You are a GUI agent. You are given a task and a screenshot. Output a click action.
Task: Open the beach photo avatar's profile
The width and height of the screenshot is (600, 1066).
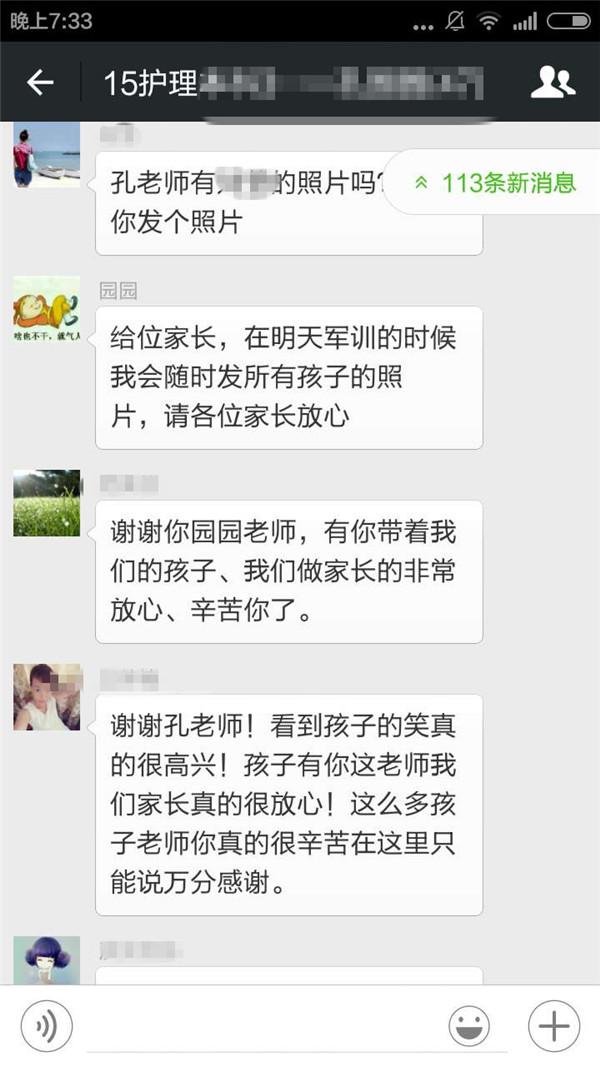46,156
